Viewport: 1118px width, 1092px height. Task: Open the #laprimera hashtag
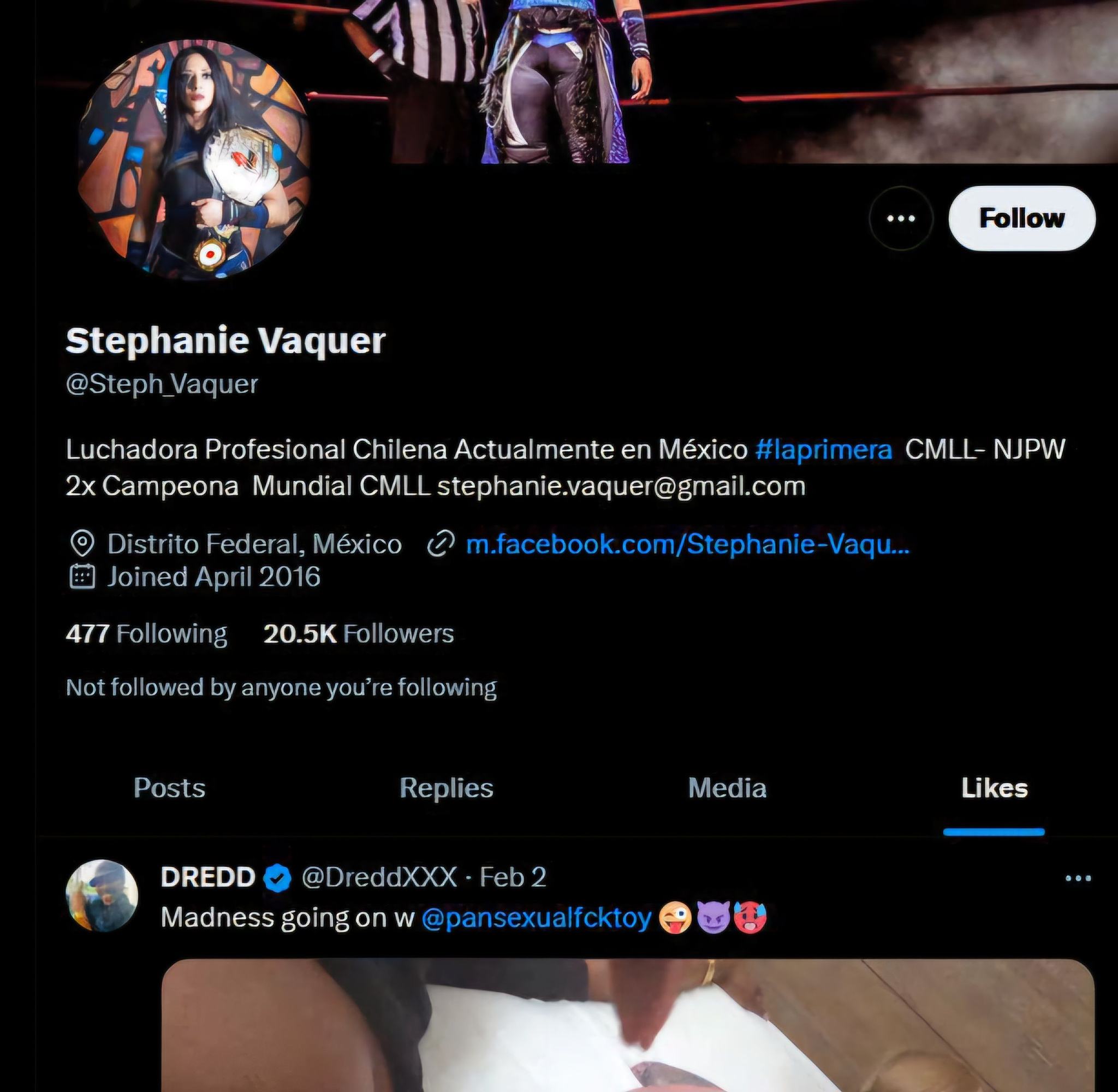pyautogui.click(x=823, y=449)
